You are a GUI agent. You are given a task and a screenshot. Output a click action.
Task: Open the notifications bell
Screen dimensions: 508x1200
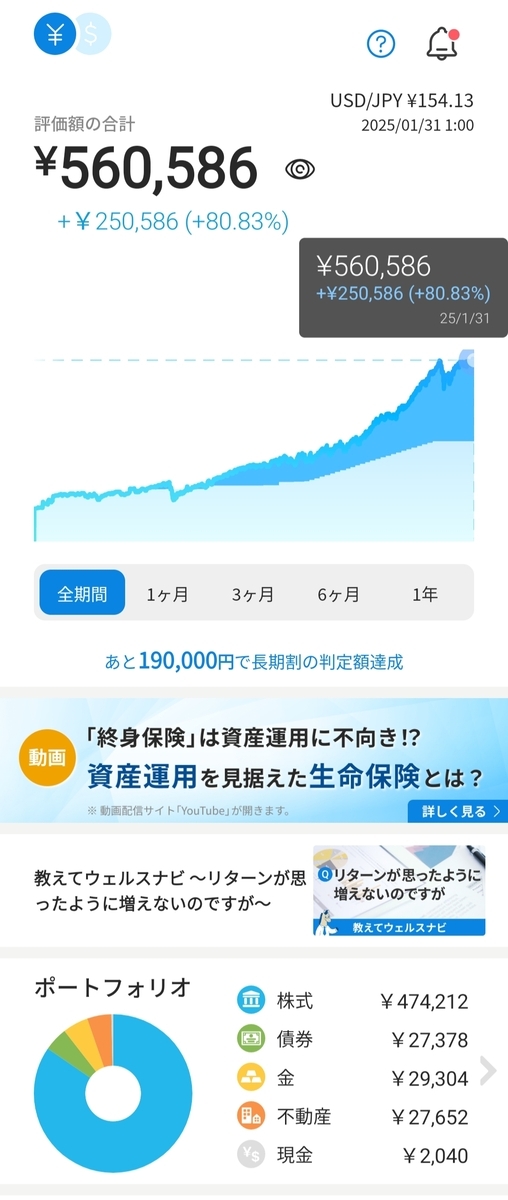pyautogui.click(x=442, y=43)
